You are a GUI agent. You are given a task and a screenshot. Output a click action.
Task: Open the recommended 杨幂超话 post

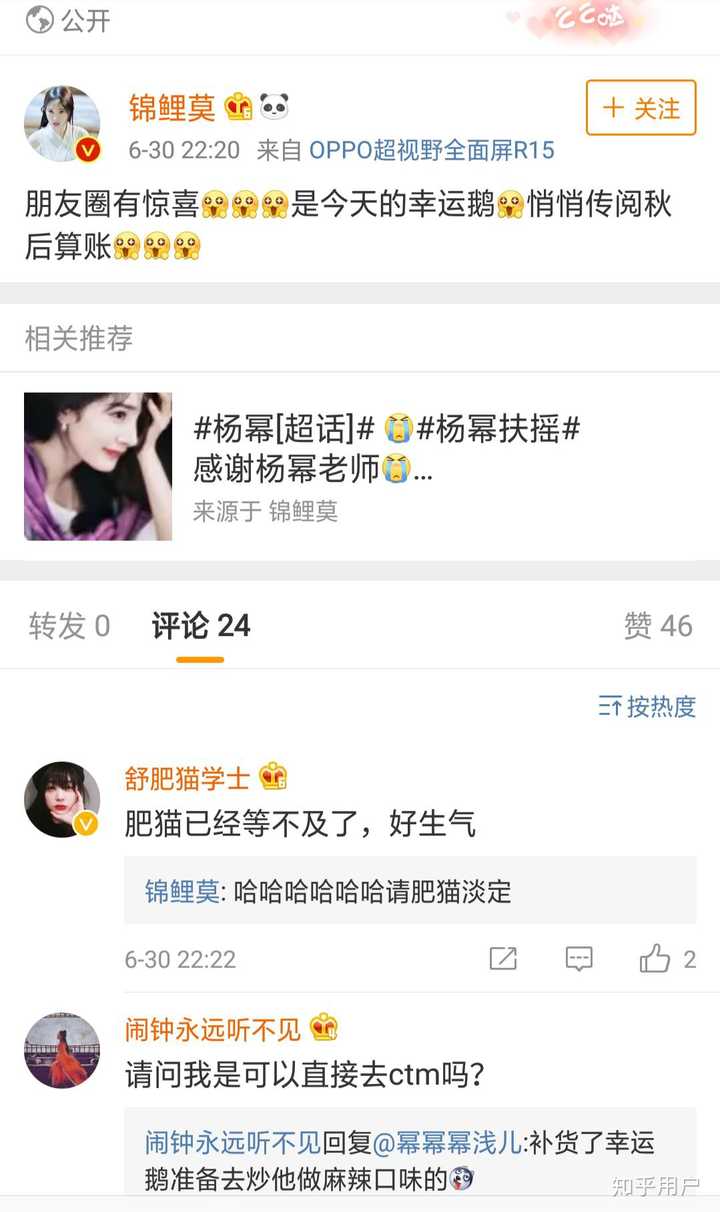coord(360,466)
